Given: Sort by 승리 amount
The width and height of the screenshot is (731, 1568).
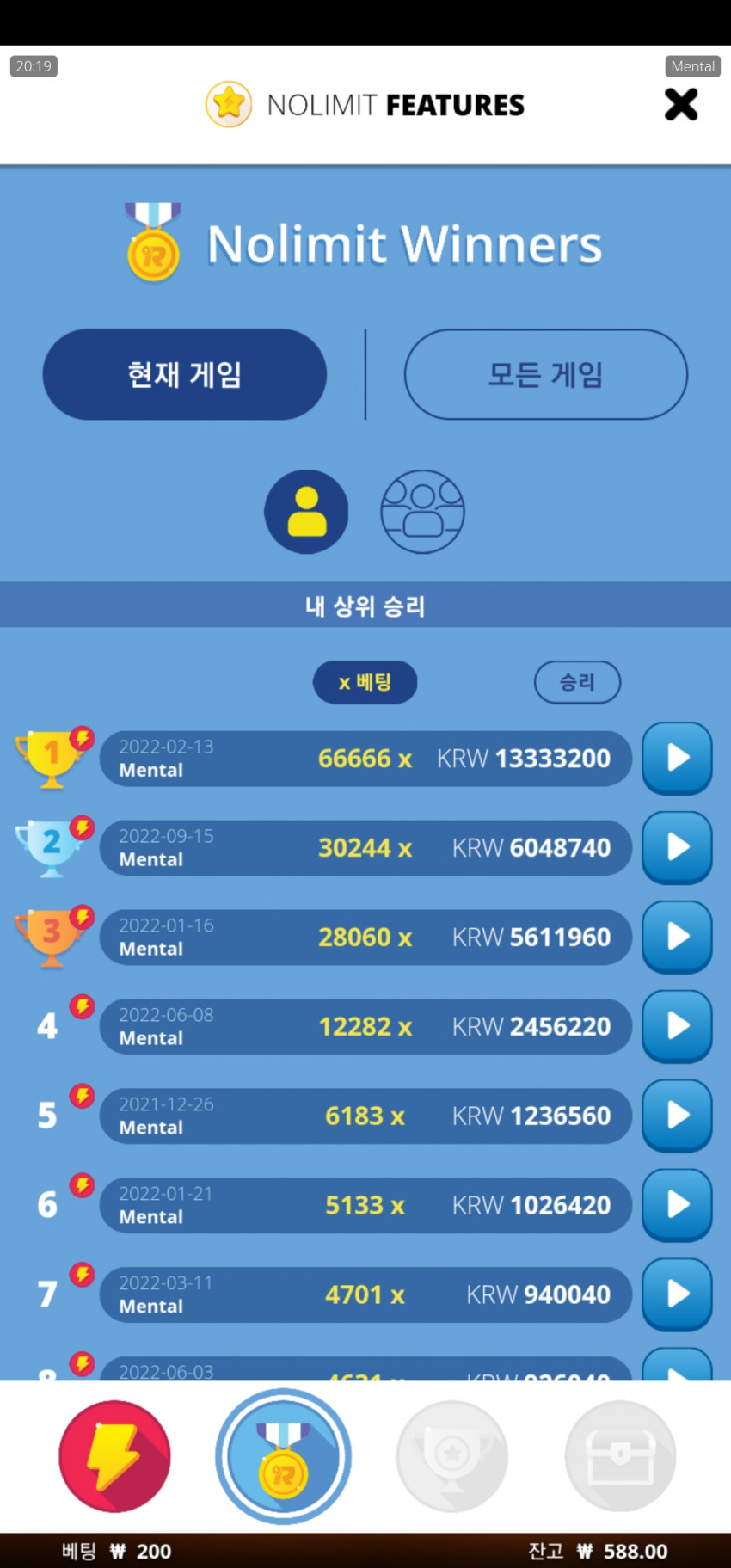Looking at the screenshot, I should 577,682.
